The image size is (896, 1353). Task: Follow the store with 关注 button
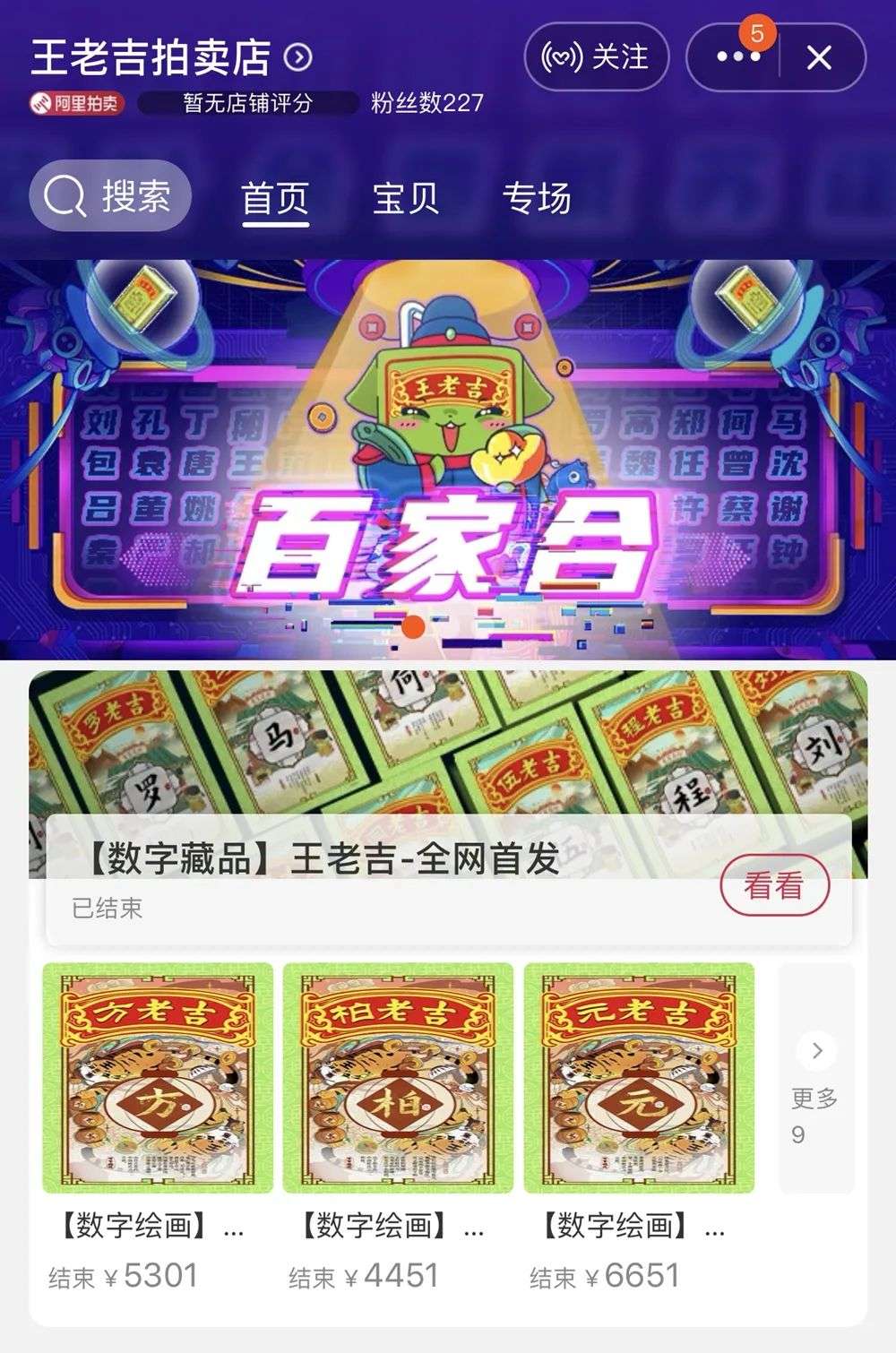596,57
